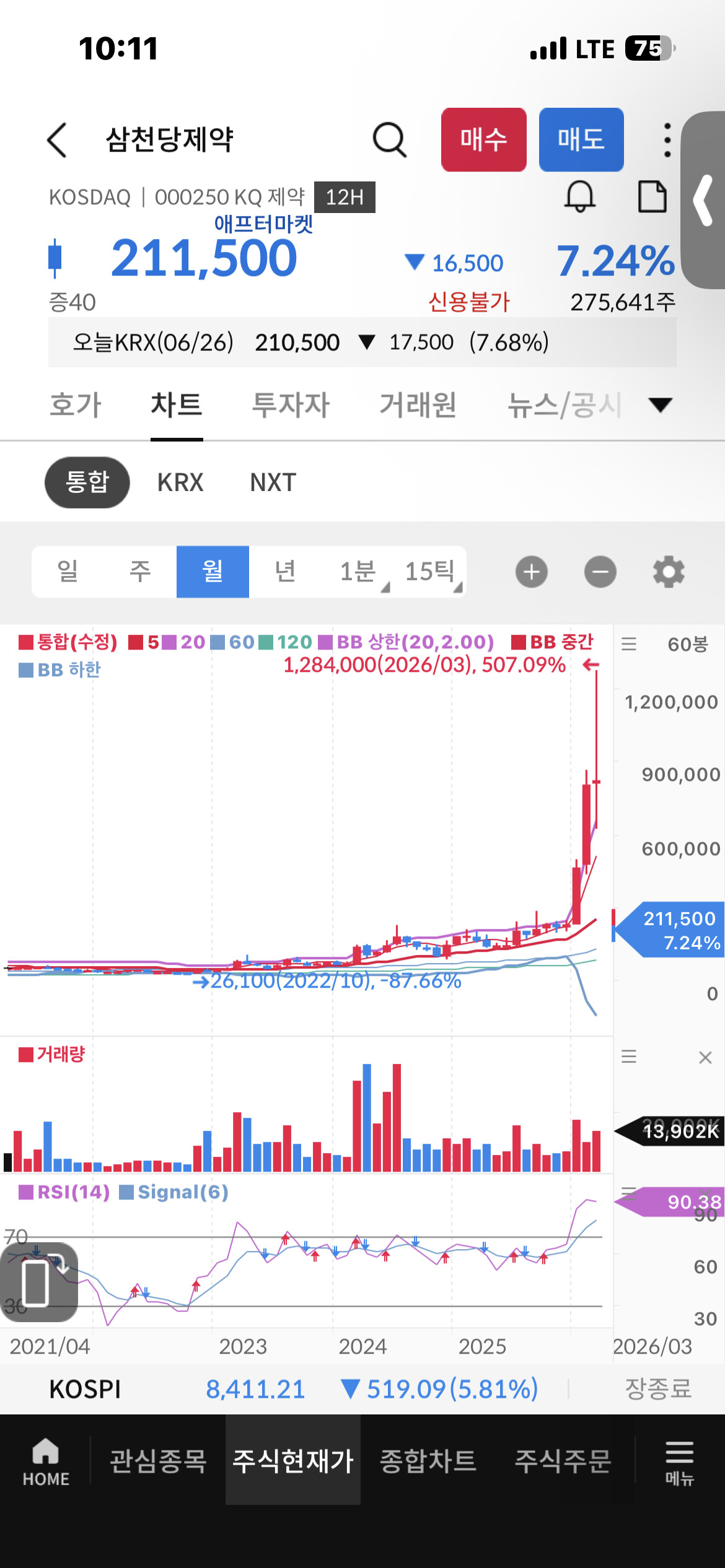Screen dimensions: 725x1568
Task: Switch chart to 년 yearly period
Action: 285,572
